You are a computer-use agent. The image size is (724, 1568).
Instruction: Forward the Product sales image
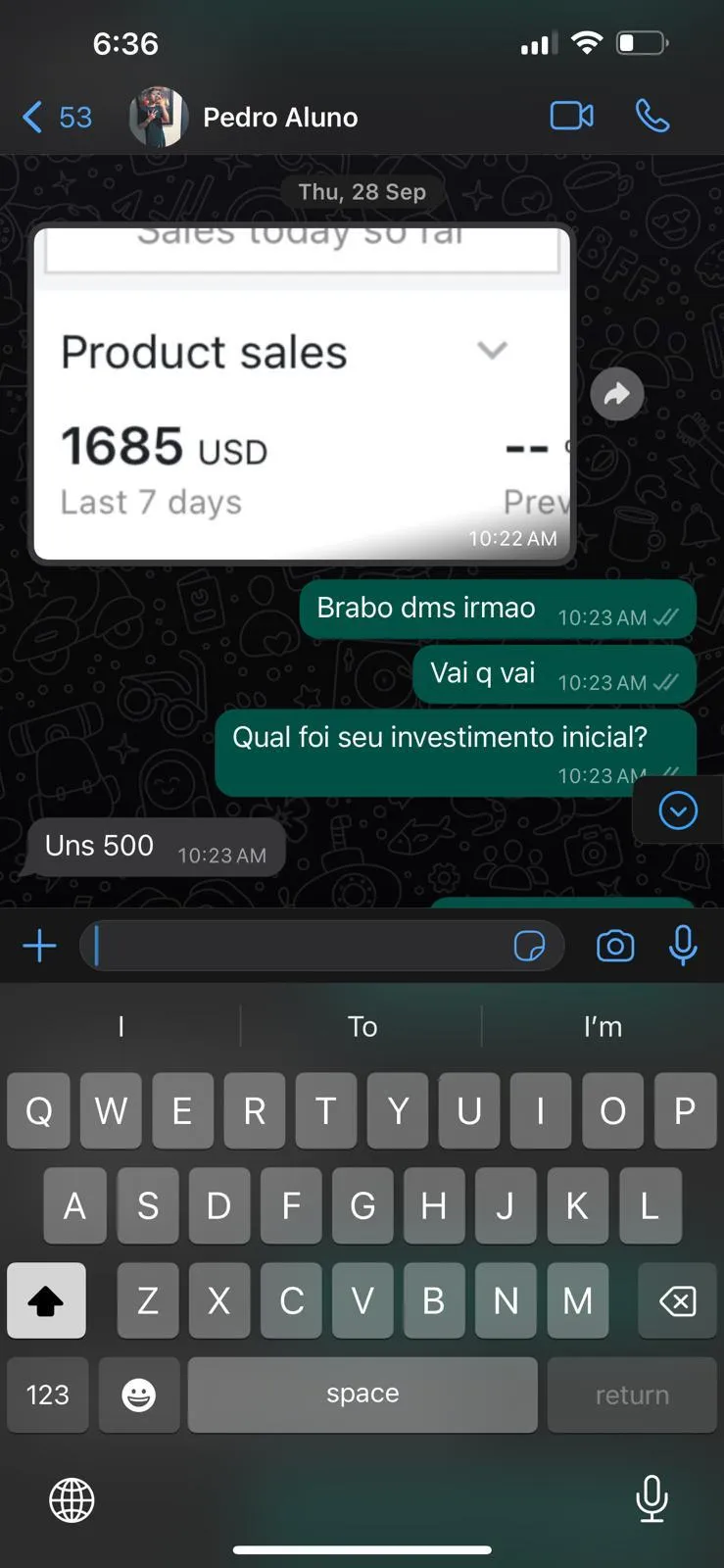click(617, 394)
